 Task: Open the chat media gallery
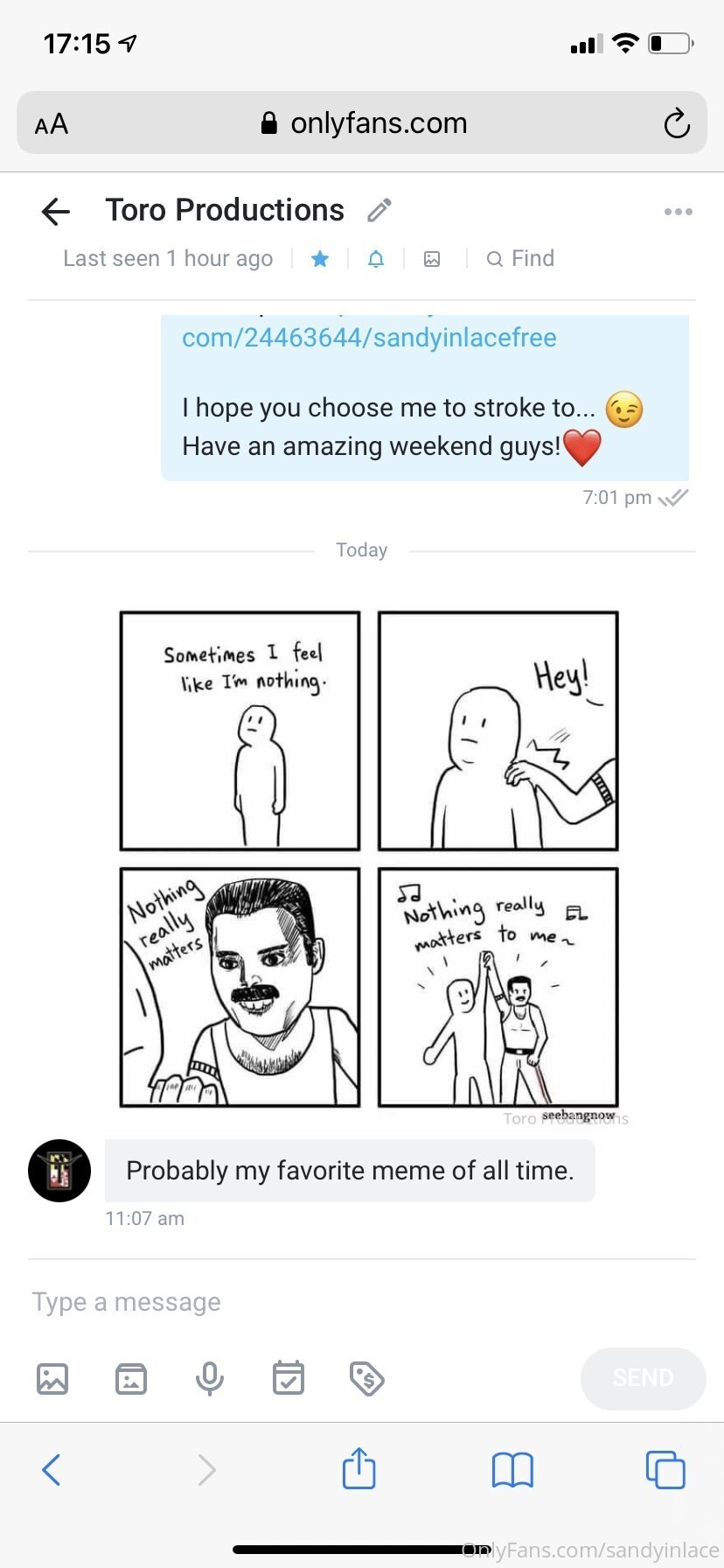(432, 259)
